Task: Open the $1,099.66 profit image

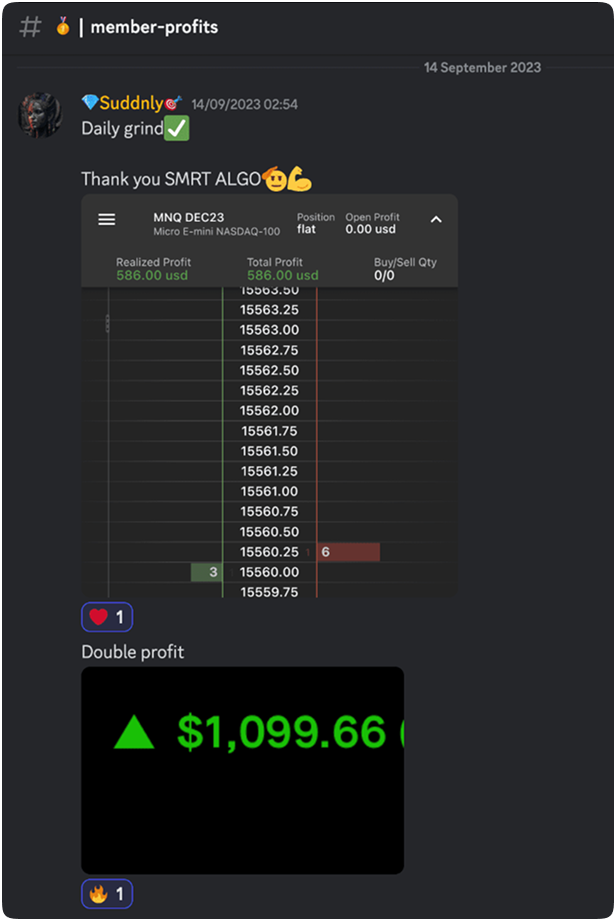Action: [242, 770]
